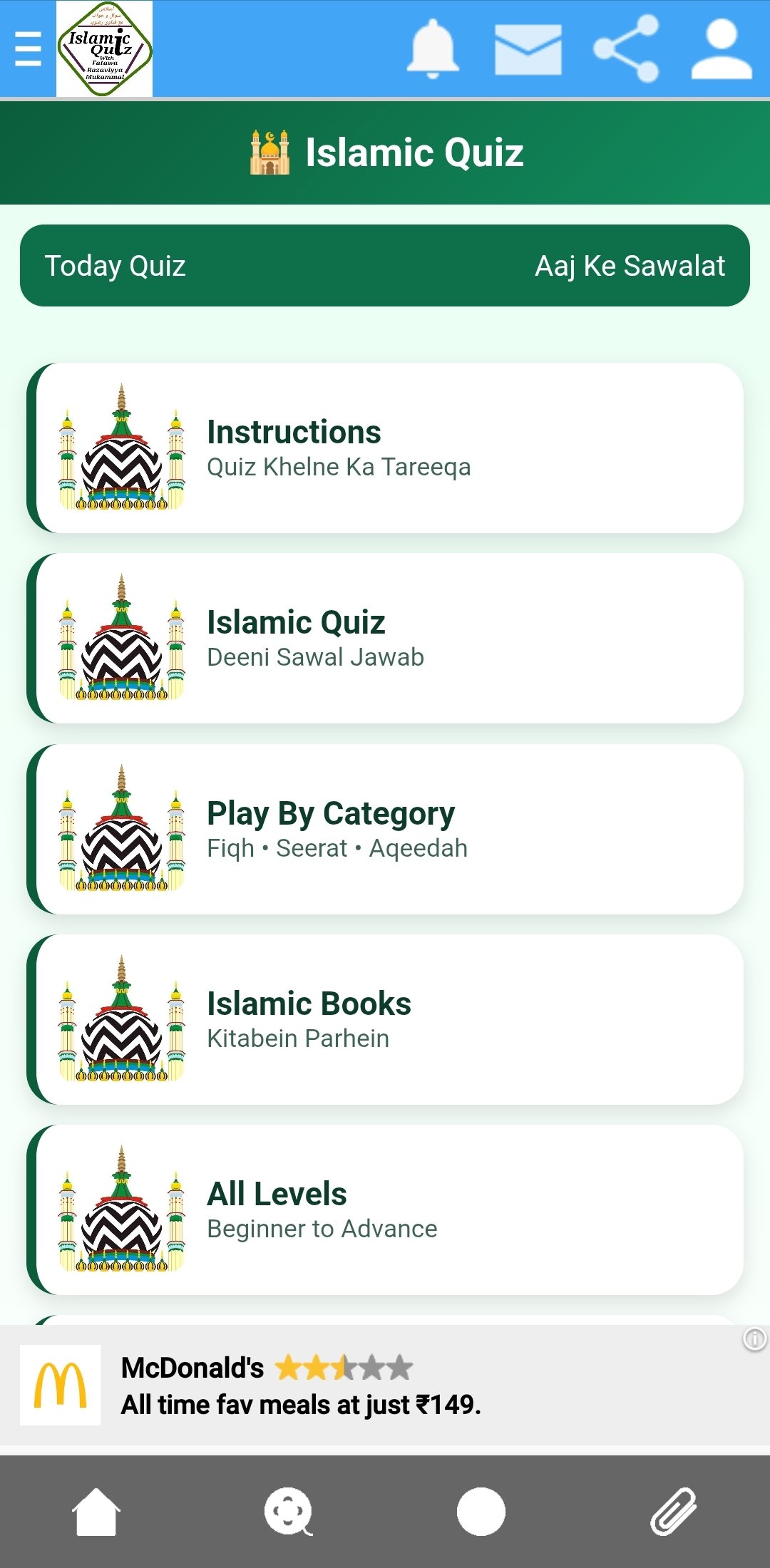Image resolution: width=770 pixels, height=1568 pixels.
Task: View All Levels Beginner to Advance
Action: pos(385,1210)
